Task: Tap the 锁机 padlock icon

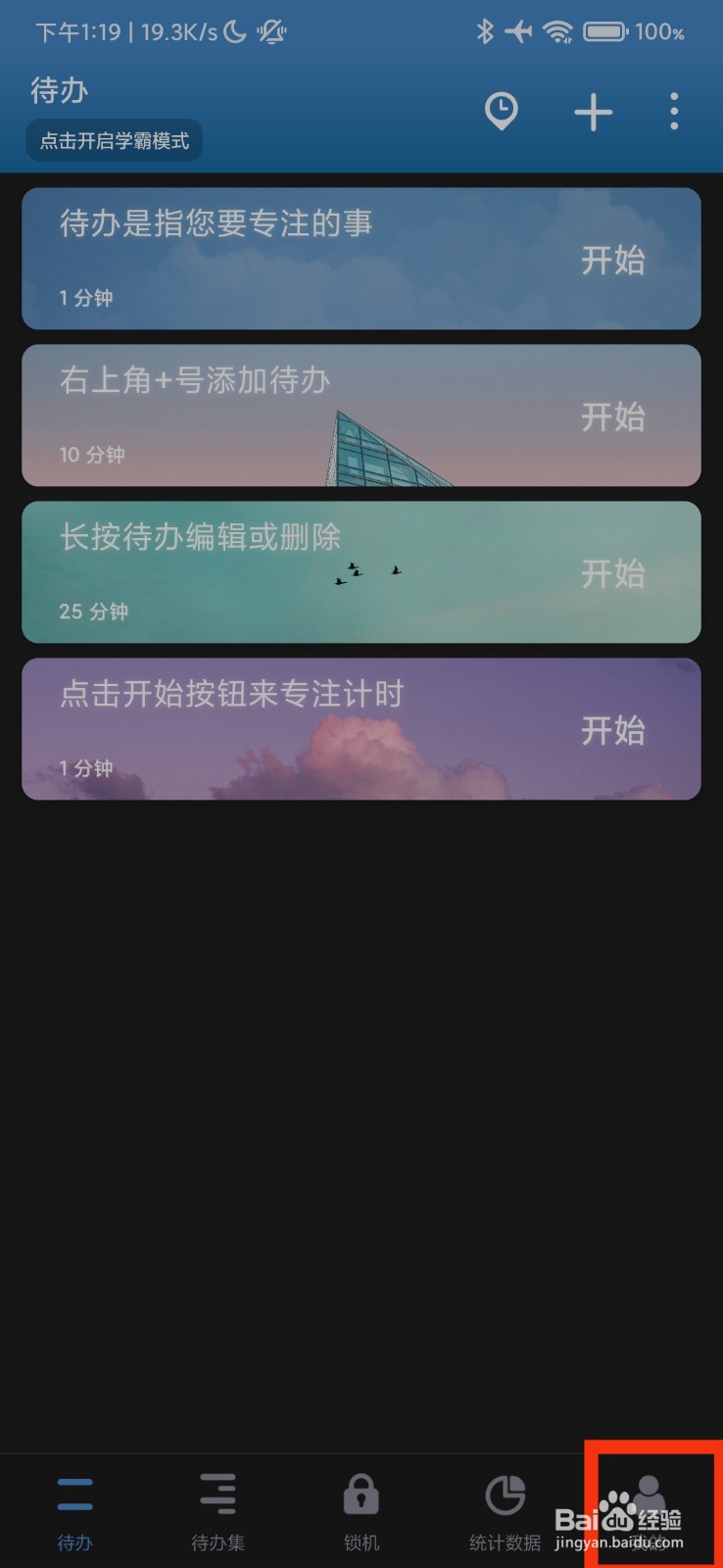Action: [360, 1493]
